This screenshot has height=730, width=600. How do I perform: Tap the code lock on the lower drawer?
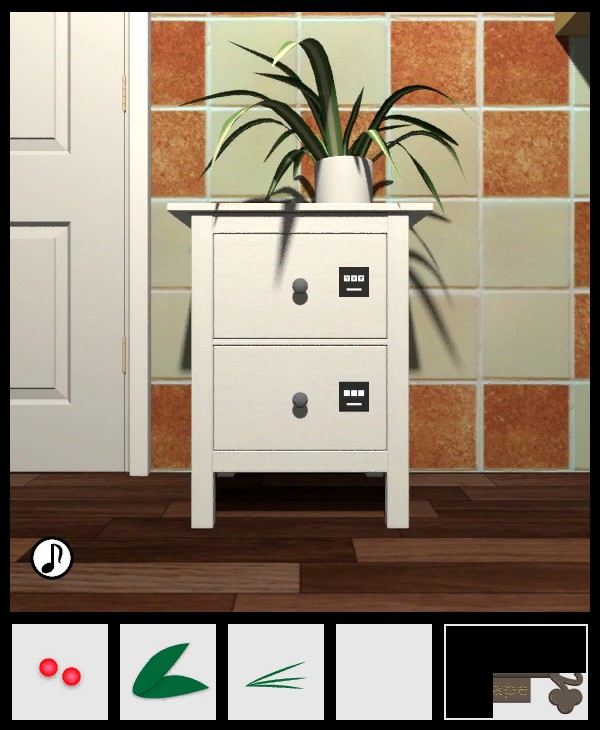point(354,397)
